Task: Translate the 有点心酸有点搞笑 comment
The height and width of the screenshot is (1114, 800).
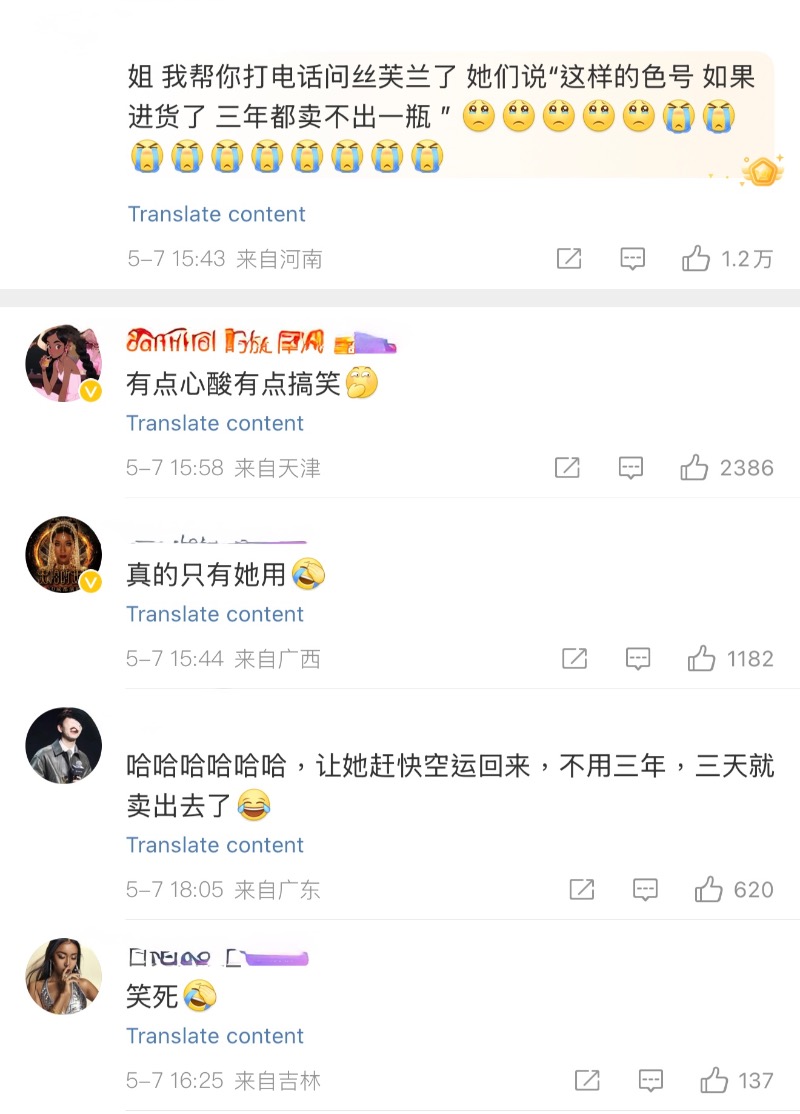Action: click(215, 423)
